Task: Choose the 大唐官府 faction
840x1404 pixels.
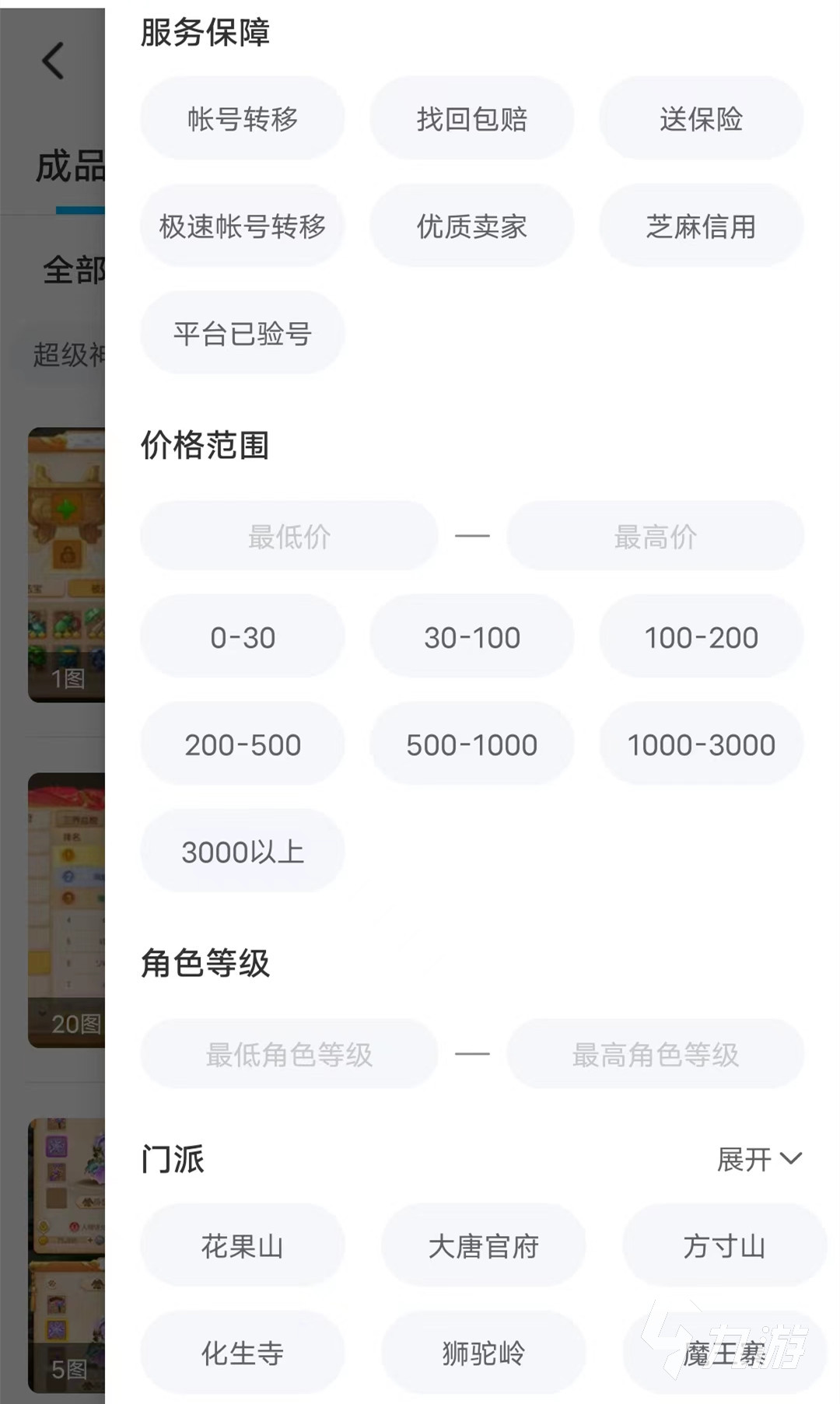Action: click(x=483, y=1246)
